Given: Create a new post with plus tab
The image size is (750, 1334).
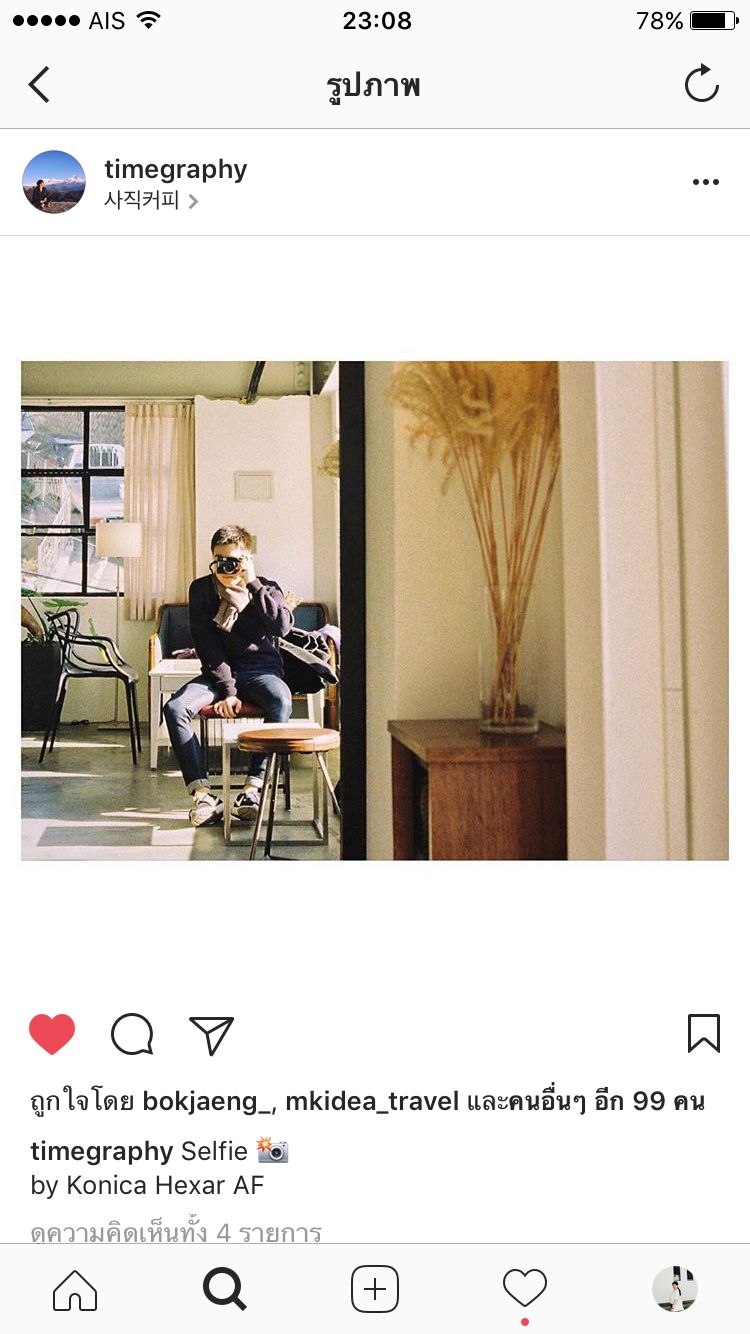Looking at the screenshot, I should (x=375, y=1290).
